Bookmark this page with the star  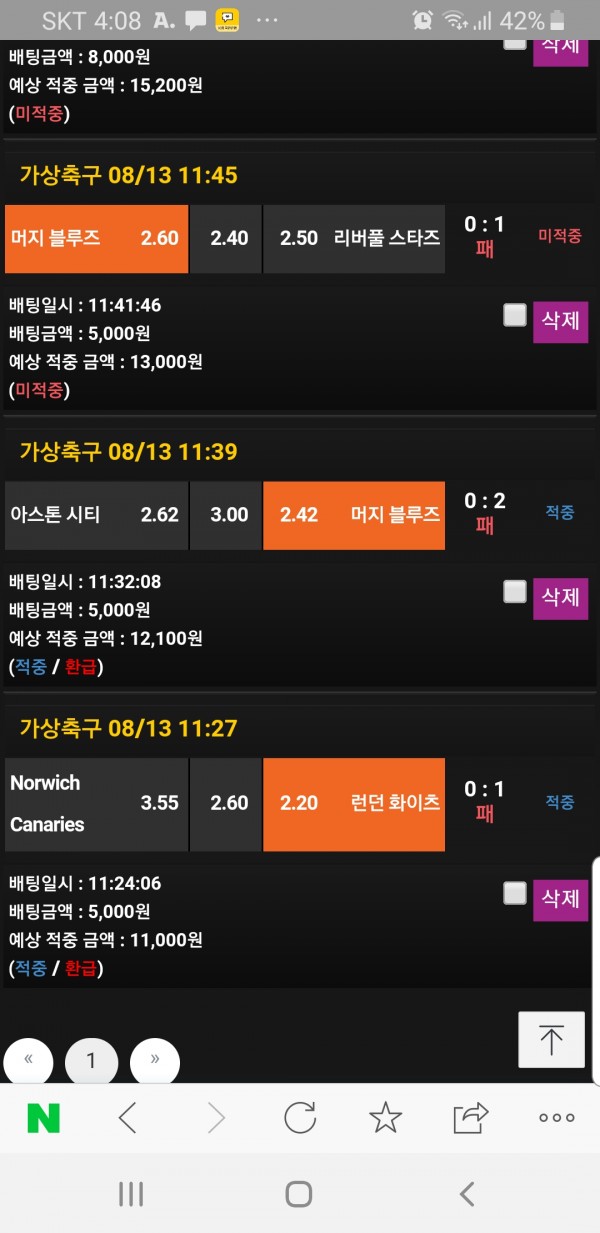pos(386,1118)
